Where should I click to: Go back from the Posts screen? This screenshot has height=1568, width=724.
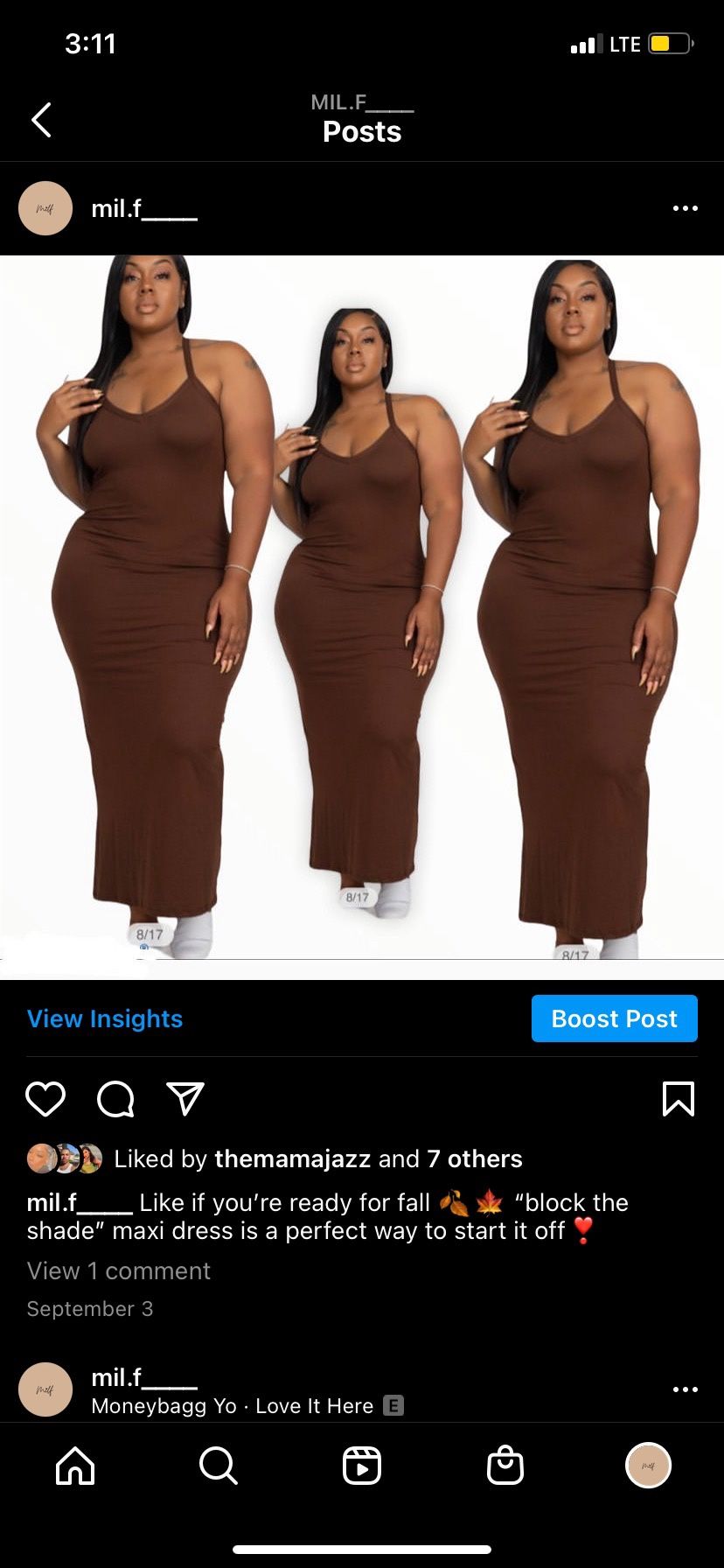tap(41, 120)
